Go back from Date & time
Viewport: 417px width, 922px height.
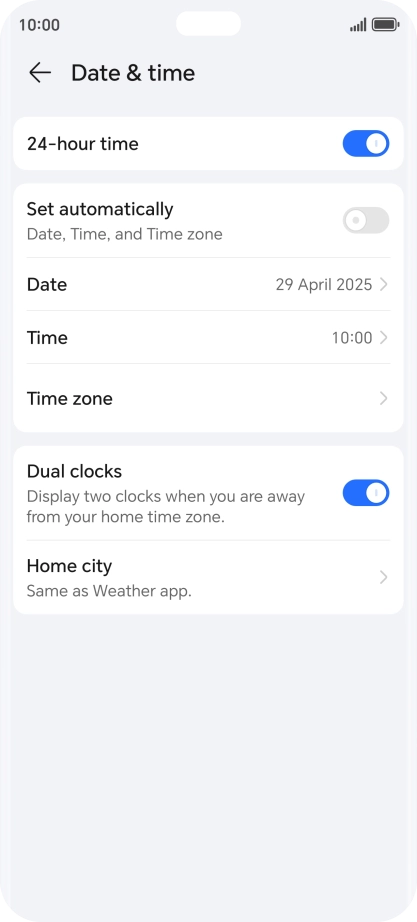click(x=40, y=73)
